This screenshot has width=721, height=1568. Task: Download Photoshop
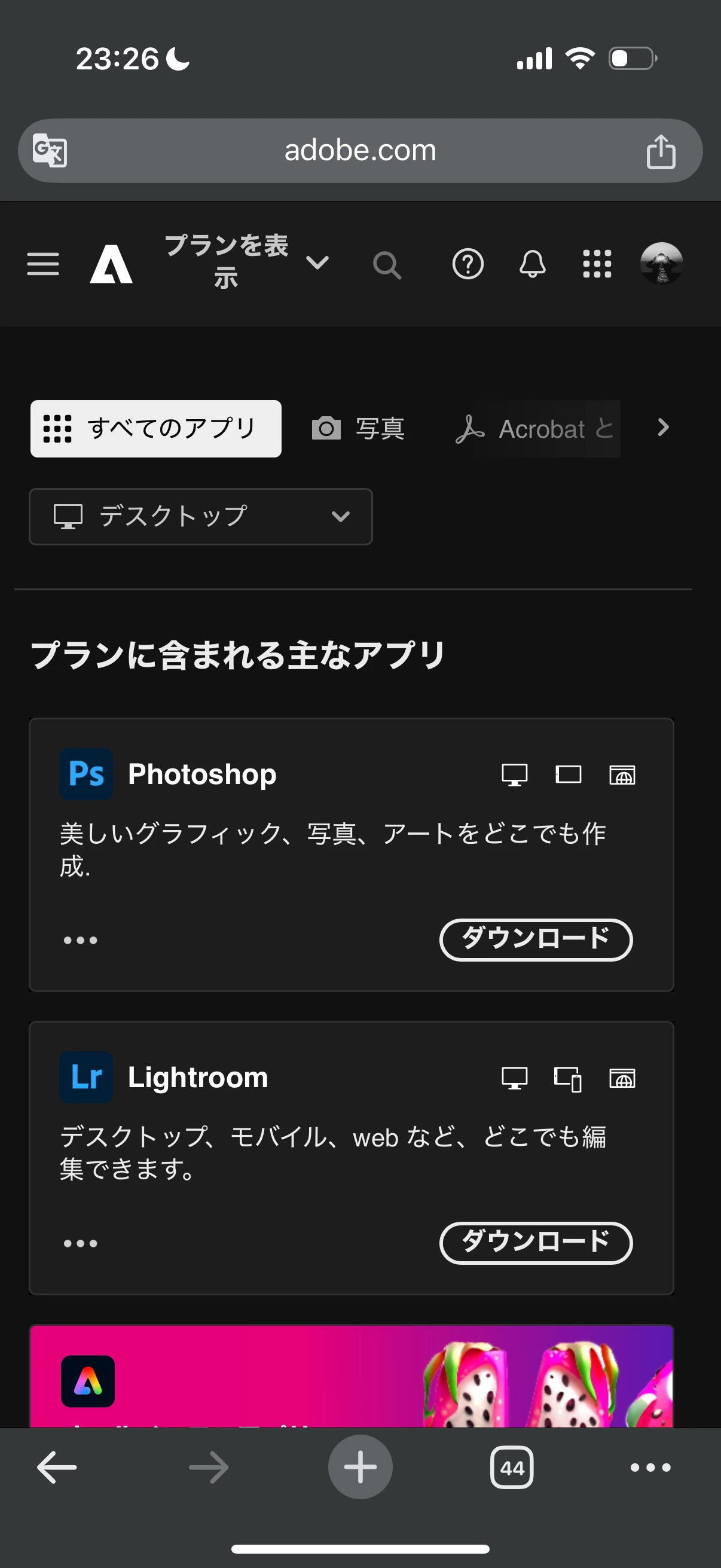(x=536, y=939)
